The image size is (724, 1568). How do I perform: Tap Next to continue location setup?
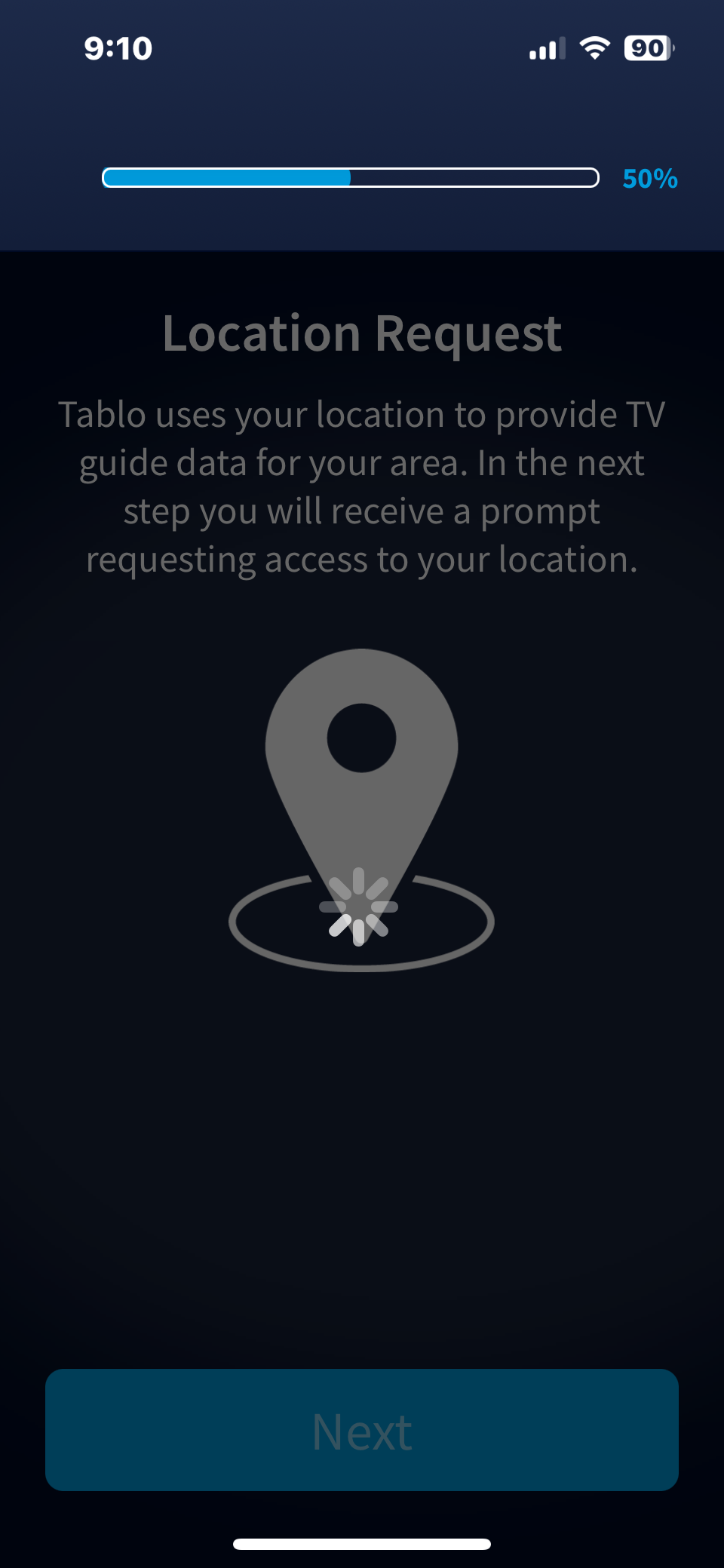(362, 1430)
